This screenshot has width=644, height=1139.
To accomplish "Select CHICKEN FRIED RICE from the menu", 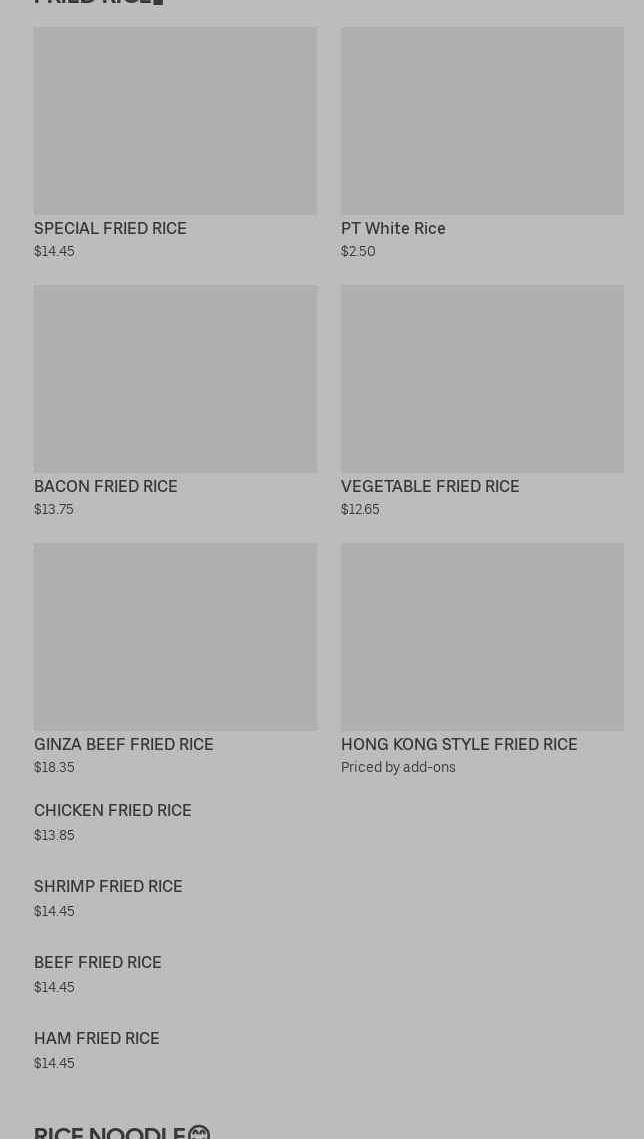I will click(113, 812).
